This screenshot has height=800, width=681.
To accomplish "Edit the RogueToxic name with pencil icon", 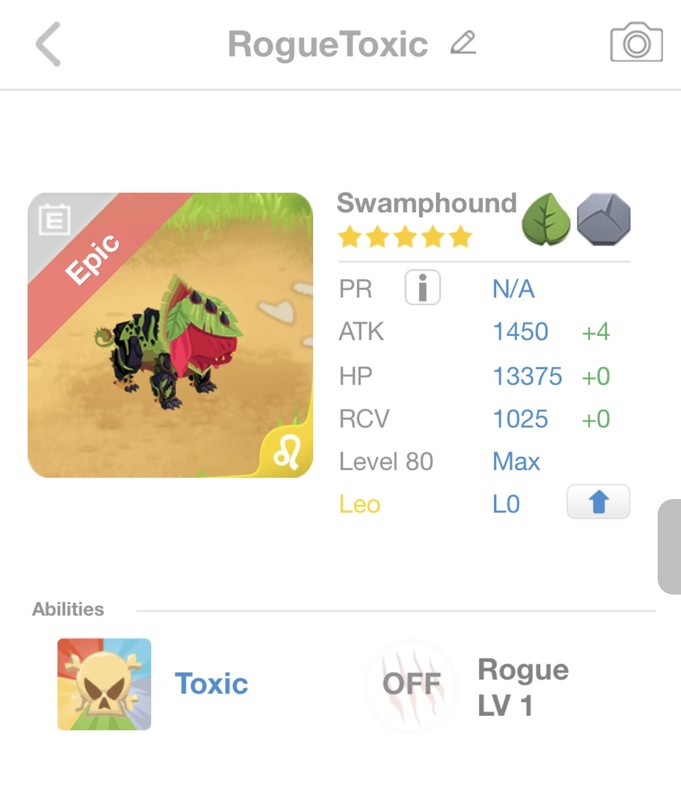I will [462, 43].
